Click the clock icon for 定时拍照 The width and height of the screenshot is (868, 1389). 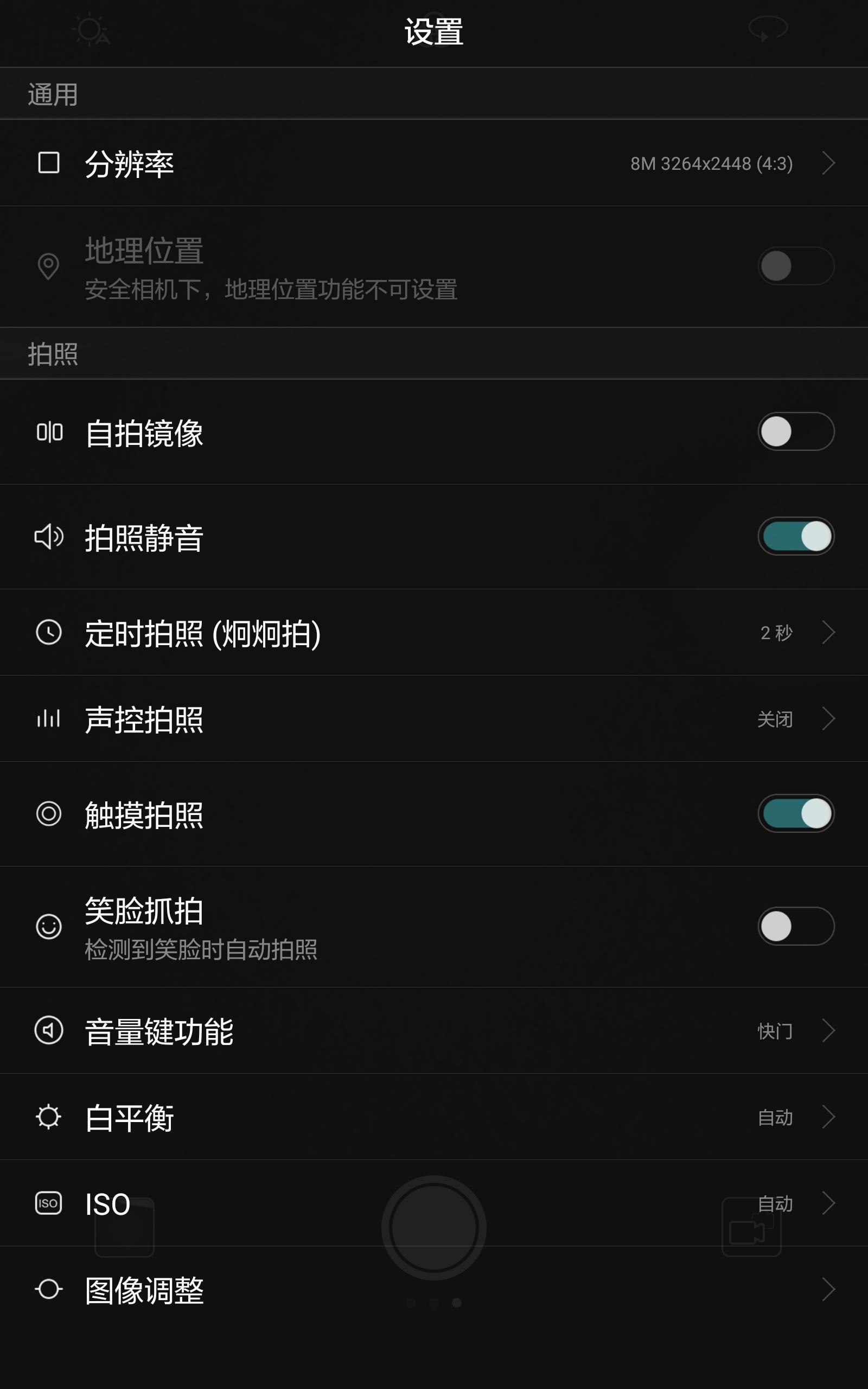click(49, 633)
